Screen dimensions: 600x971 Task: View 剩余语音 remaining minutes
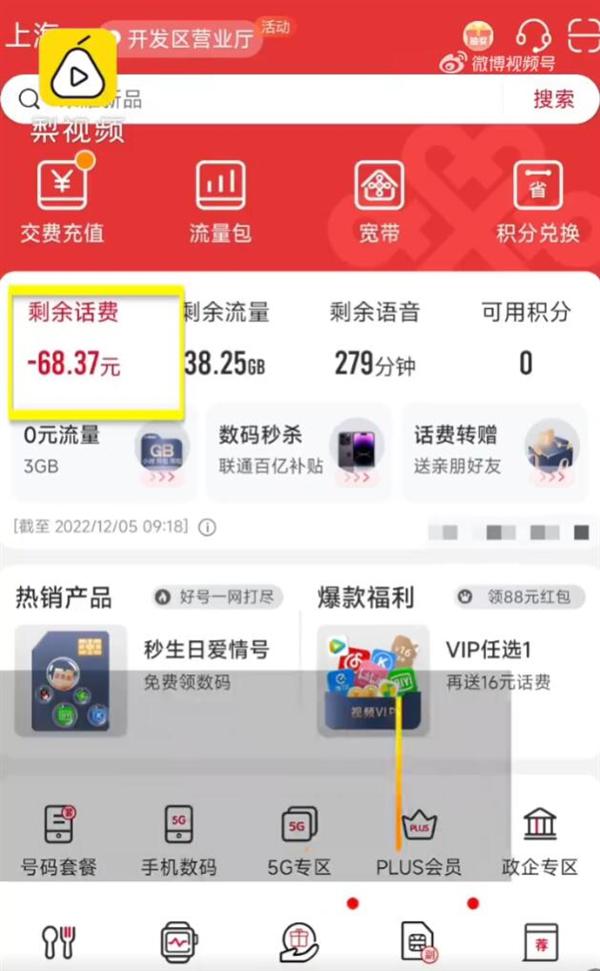[x=374, y=340]
